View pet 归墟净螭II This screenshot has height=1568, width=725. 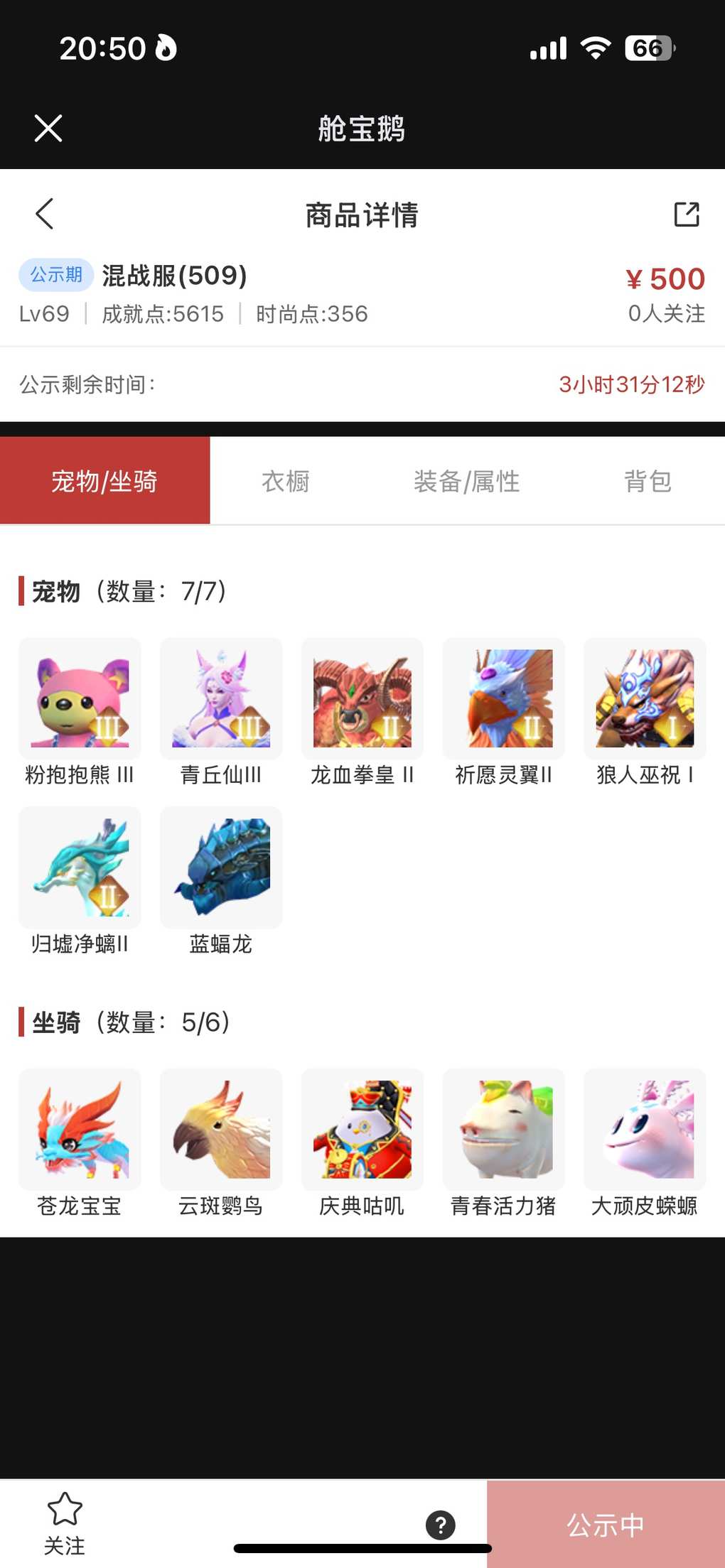80,867
